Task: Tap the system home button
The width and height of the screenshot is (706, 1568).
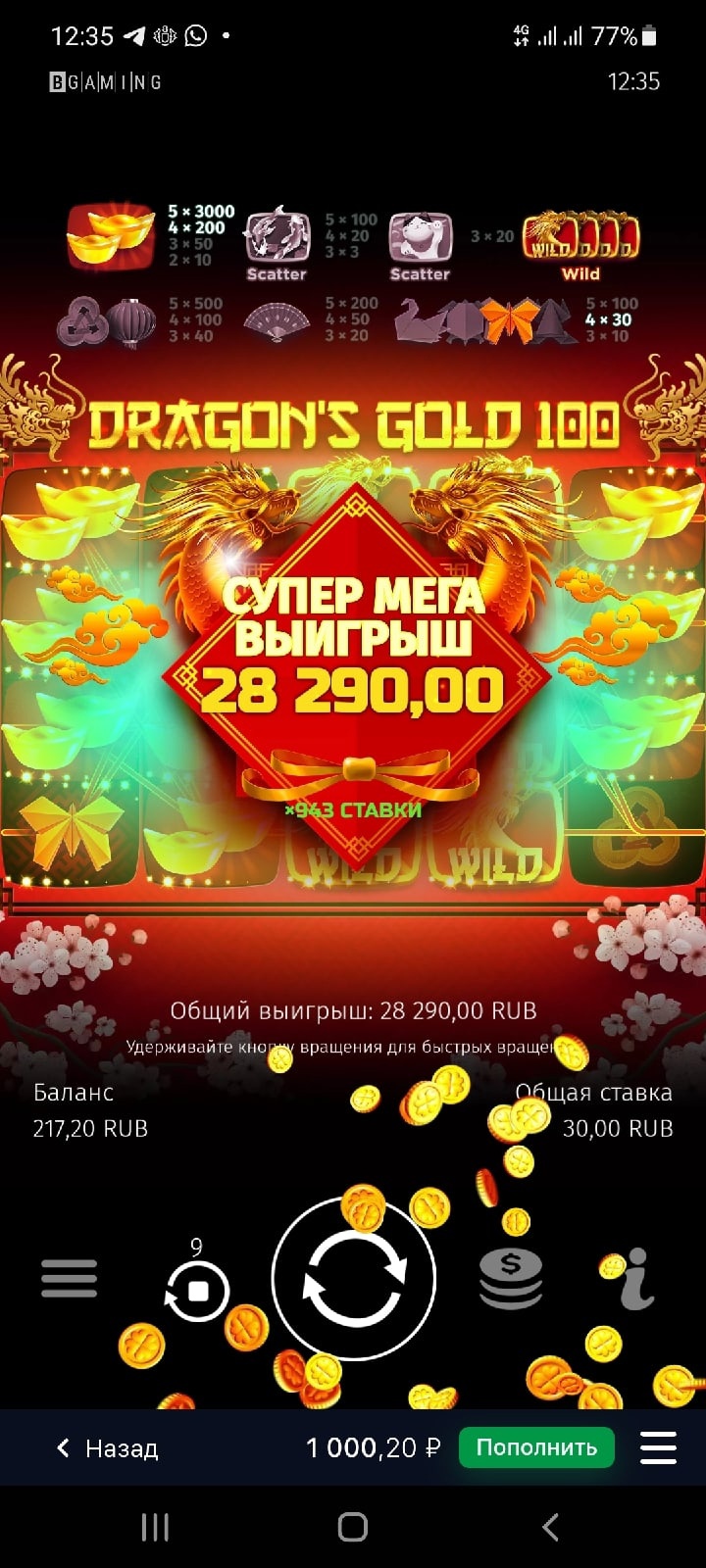Action: (x=353, y=1527)
